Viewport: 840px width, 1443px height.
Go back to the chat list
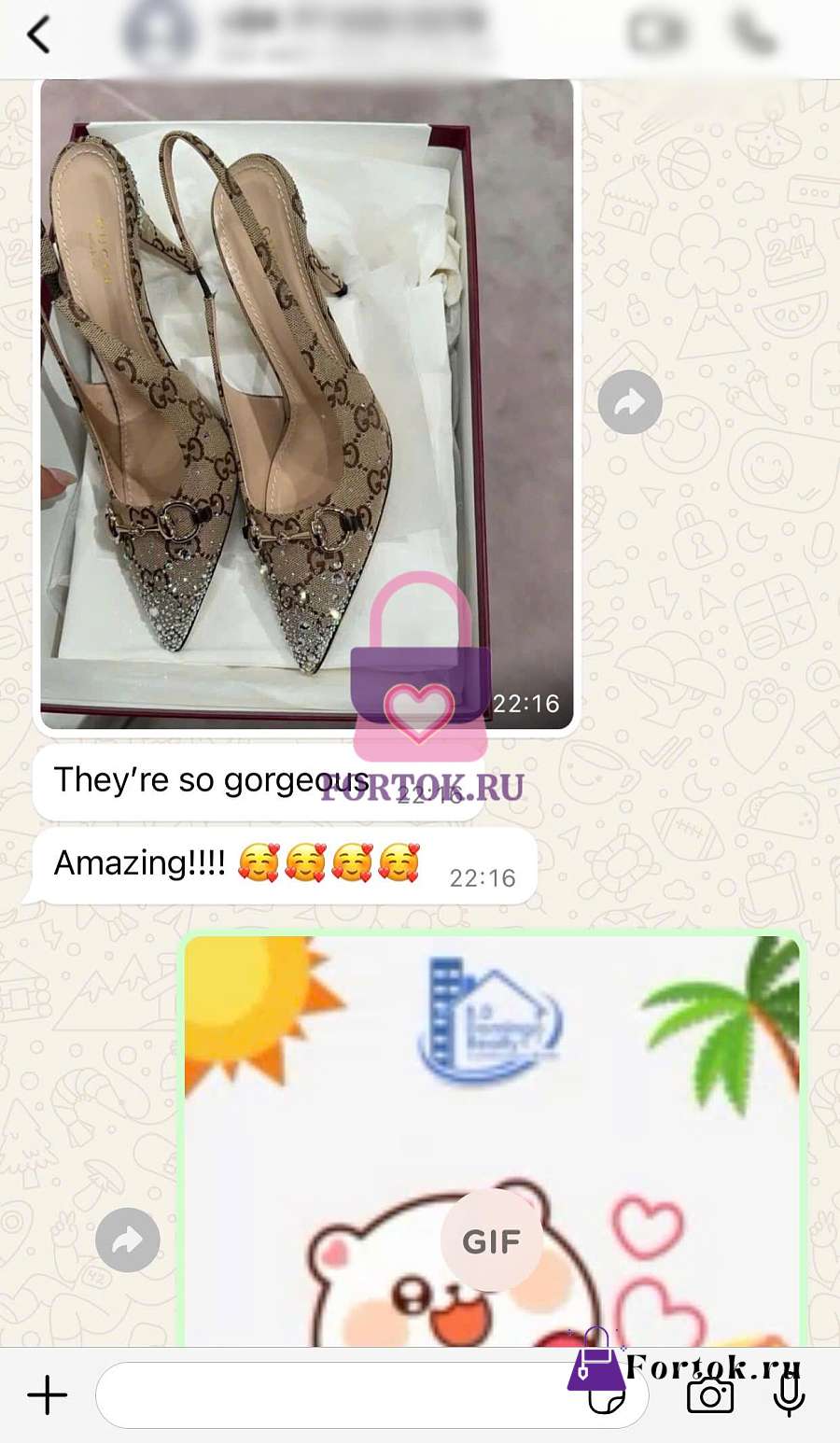(38, 35)
